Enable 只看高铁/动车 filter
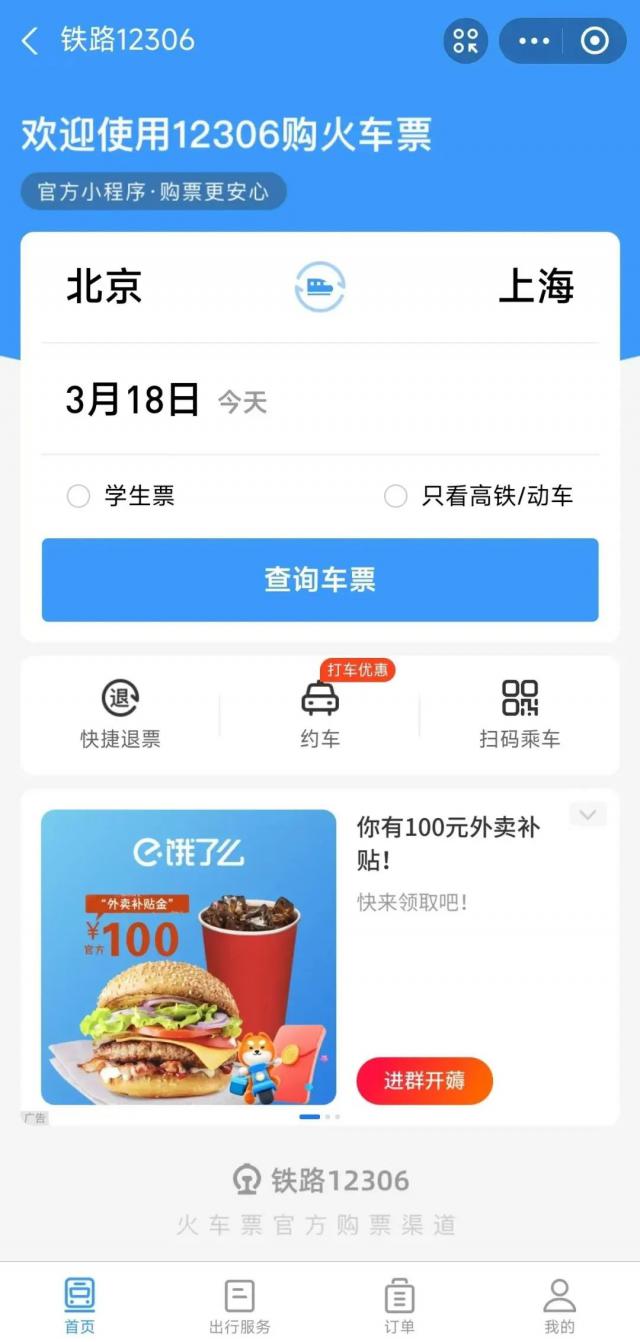The width and height of the screenshot is (640, 1342). coord(396,496)
